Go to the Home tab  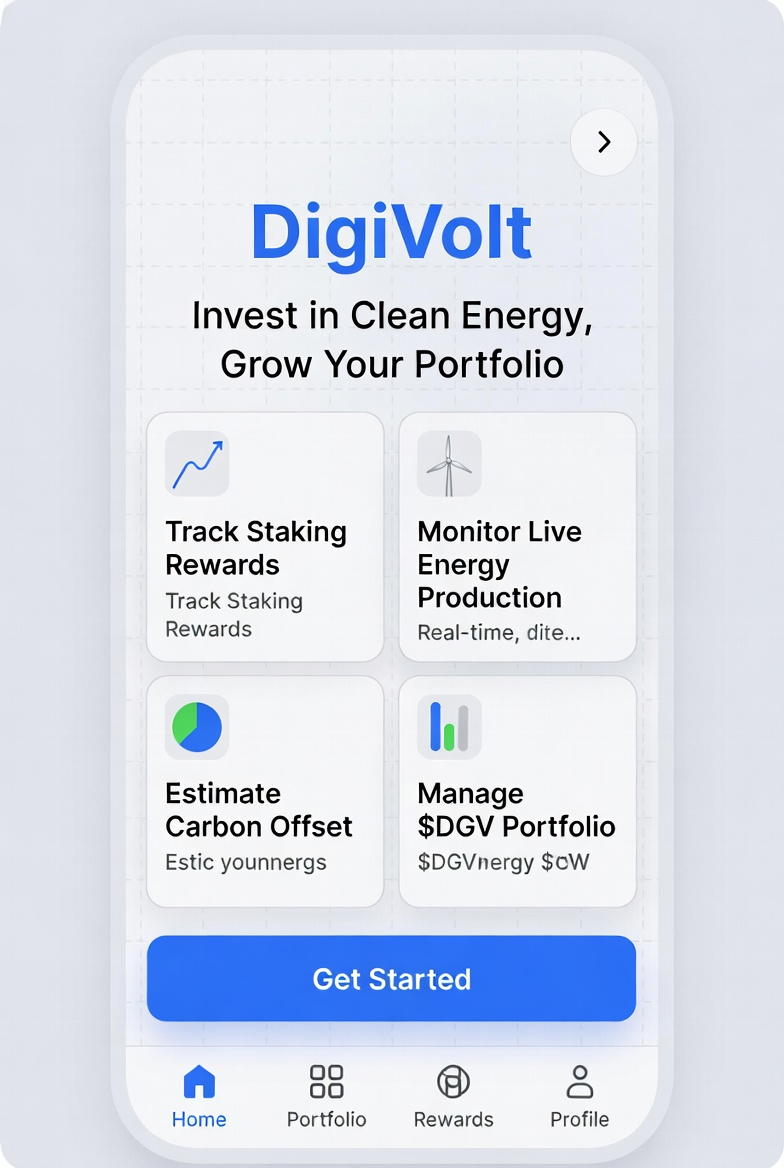199,1096
